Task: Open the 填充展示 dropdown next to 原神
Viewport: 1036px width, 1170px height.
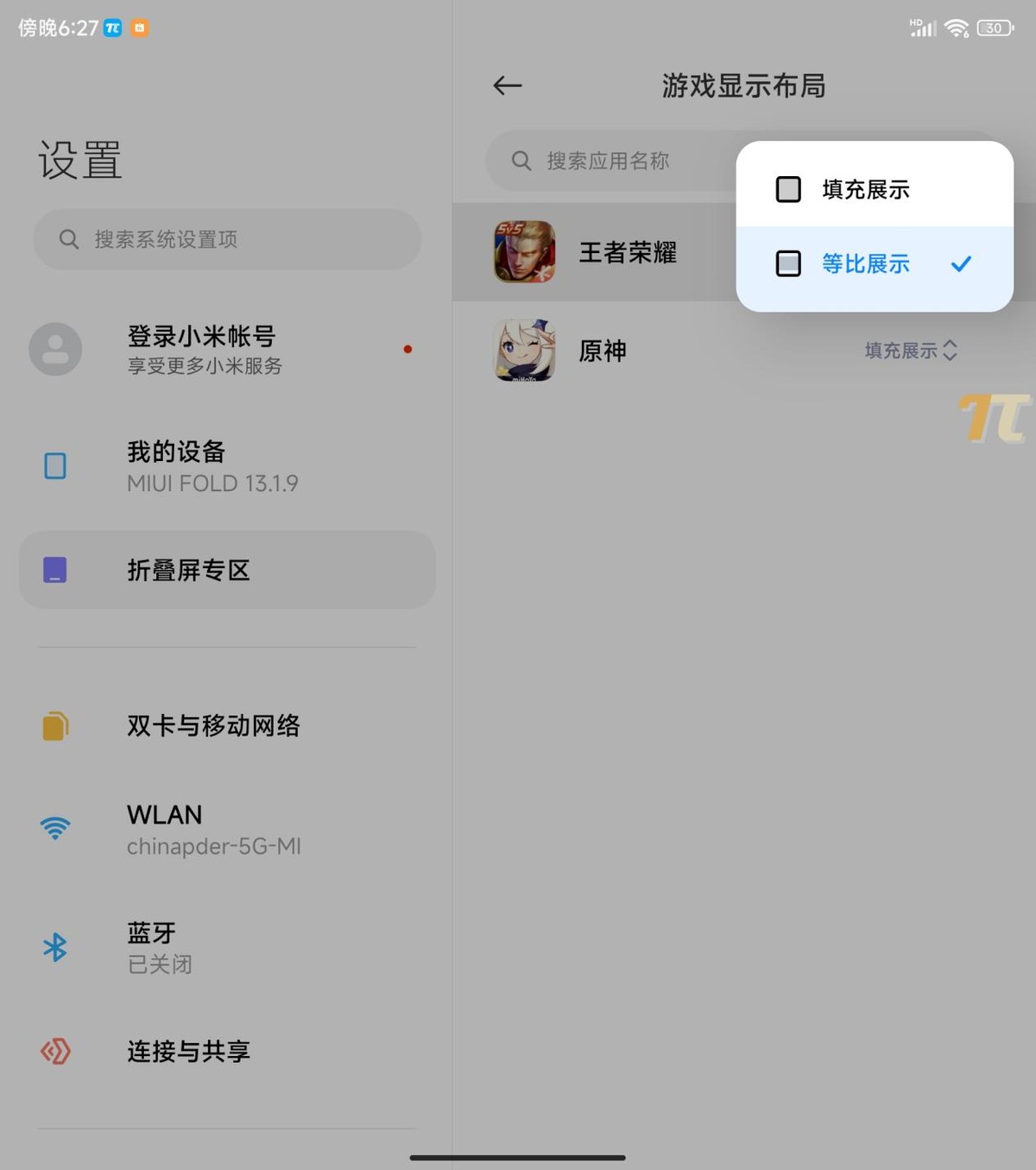Action: click(x=910, y=351)
